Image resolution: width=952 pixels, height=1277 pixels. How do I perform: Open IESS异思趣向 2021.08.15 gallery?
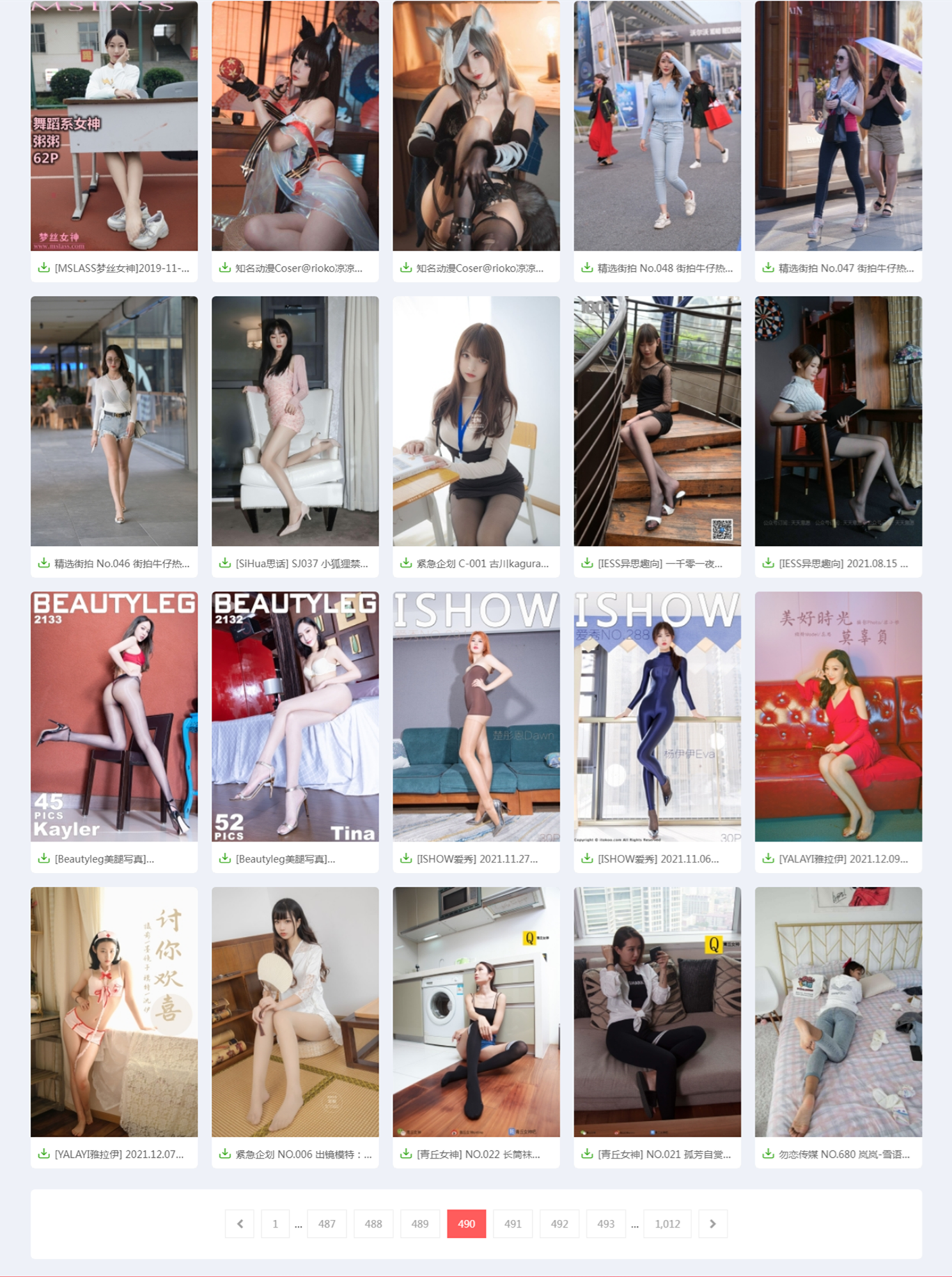(x=838, y=421)
